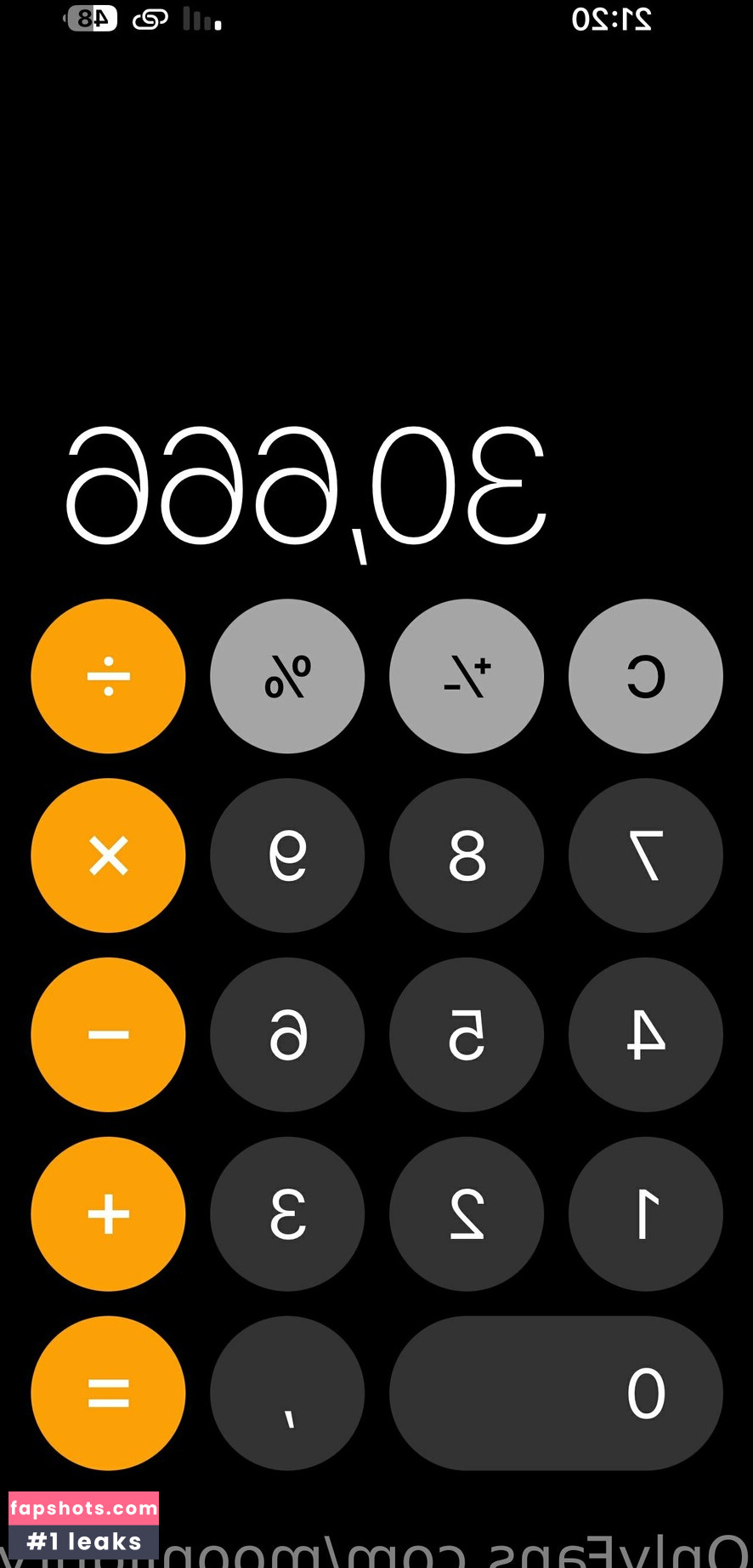Enter digit 6
Image resolution: width=753 pixels, height=1568 pixels.
[287, 1035]
